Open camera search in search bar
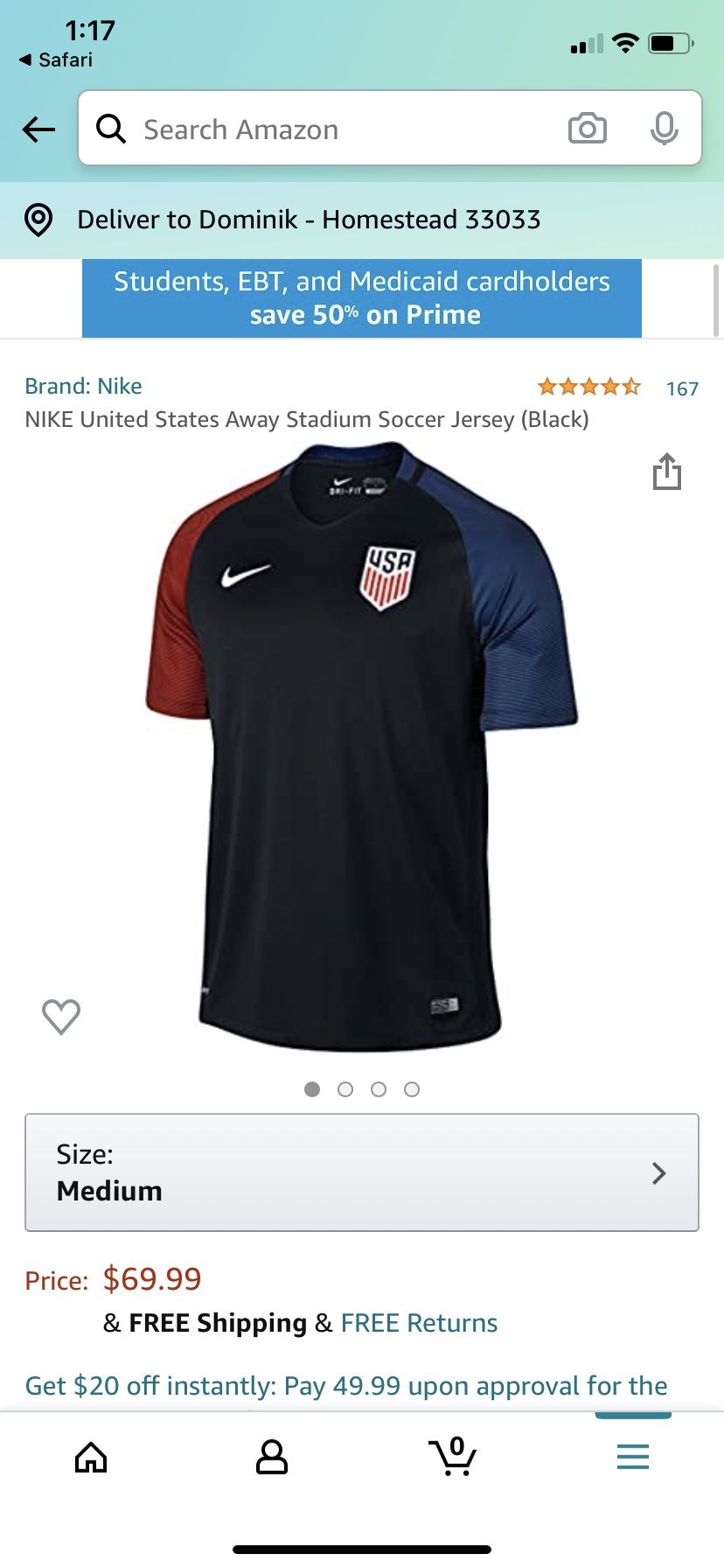The width and height of the screenshot is (724, 1568). (x=587, y=129)
